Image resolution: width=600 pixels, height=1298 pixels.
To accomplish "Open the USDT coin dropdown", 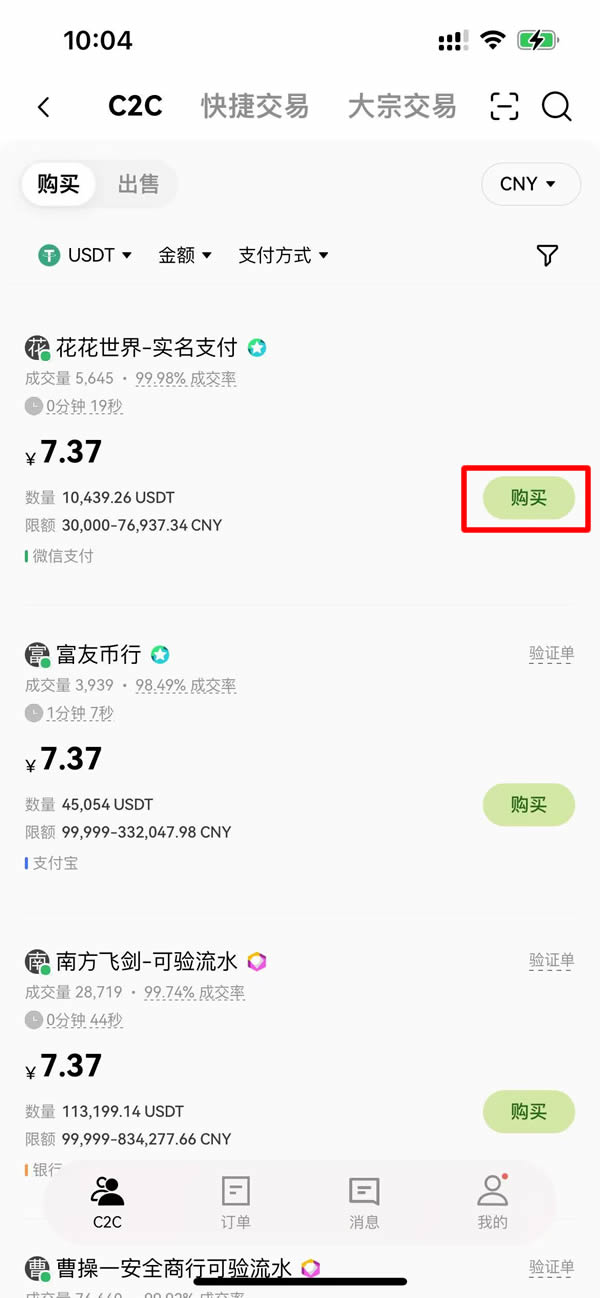I will (85, 255).
